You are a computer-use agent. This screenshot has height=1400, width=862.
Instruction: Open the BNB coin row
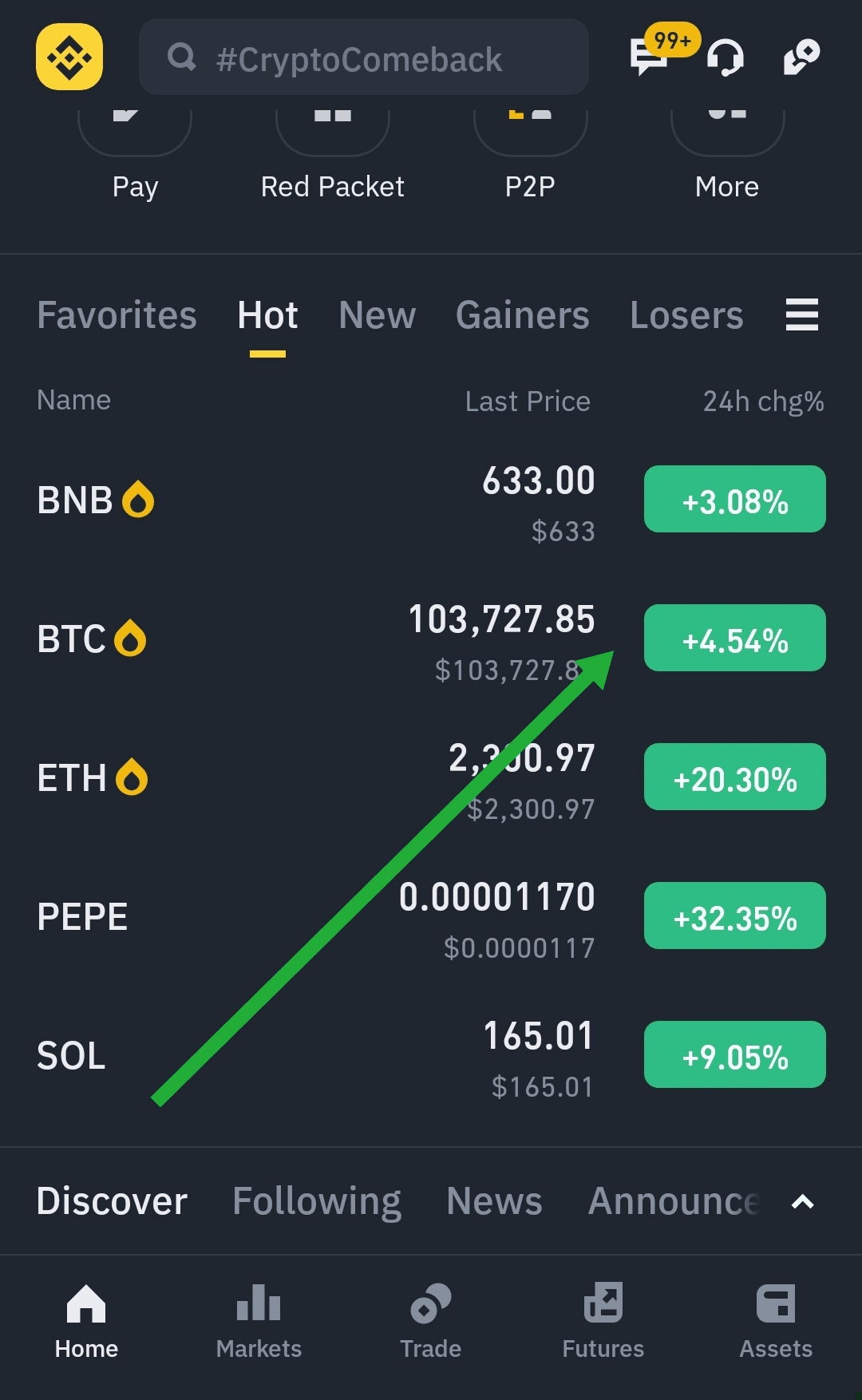pyautogui.click(x=431, y=500)
